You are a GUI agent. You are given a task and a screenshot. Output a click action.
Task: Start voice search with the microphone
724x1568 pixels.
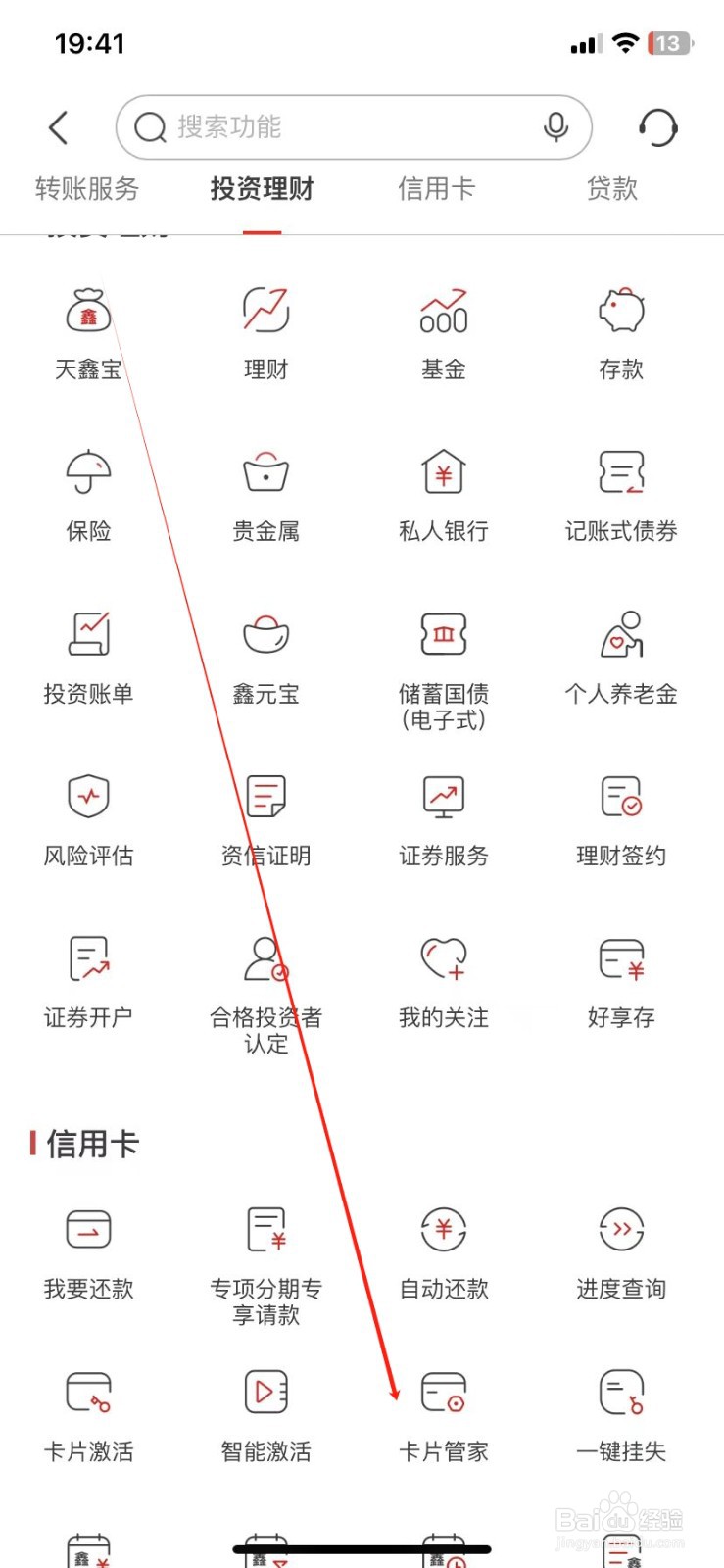click(x=556, y=126)
